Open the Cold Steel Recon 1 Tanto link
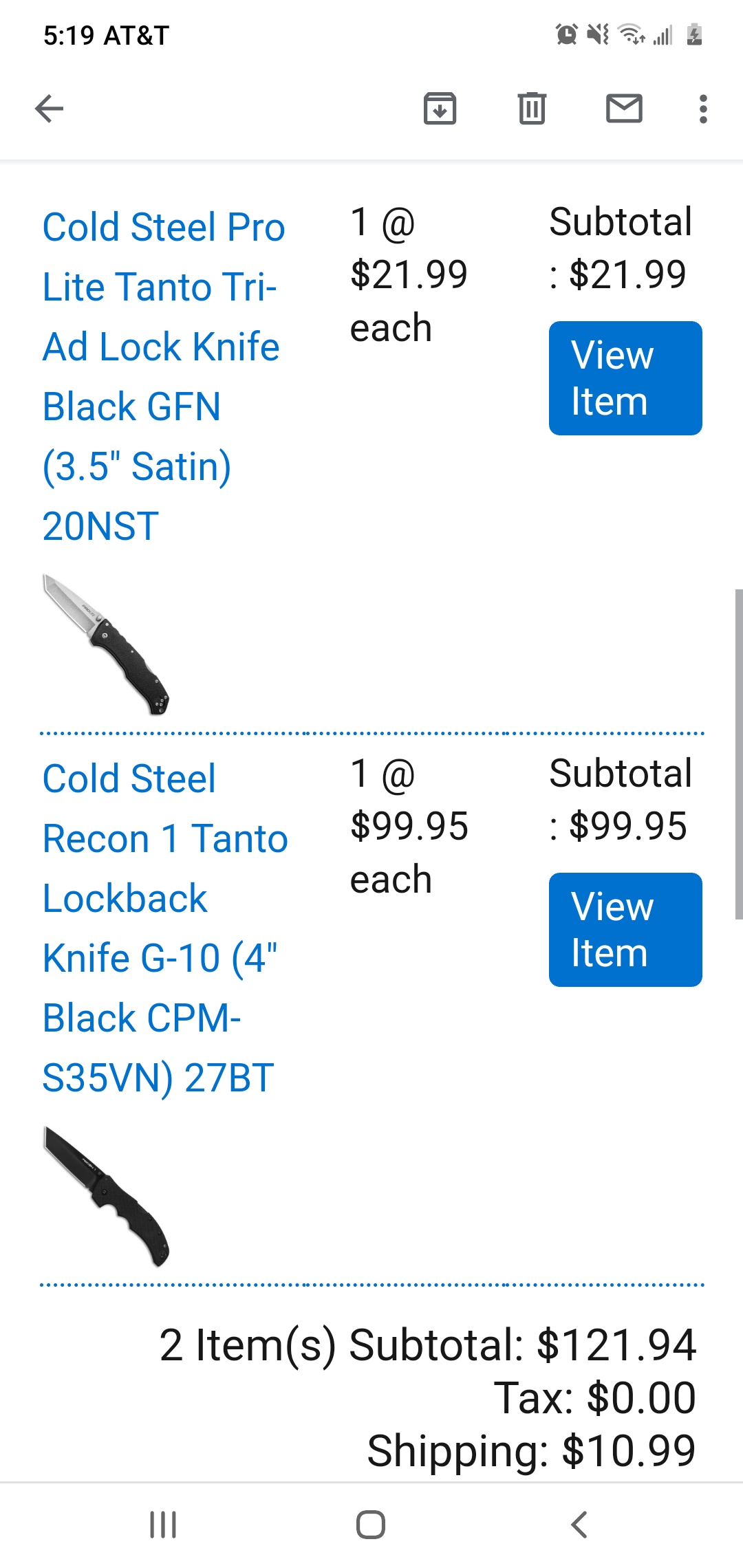Viewport: 743px width, 1568px height. tap(162, 928)
